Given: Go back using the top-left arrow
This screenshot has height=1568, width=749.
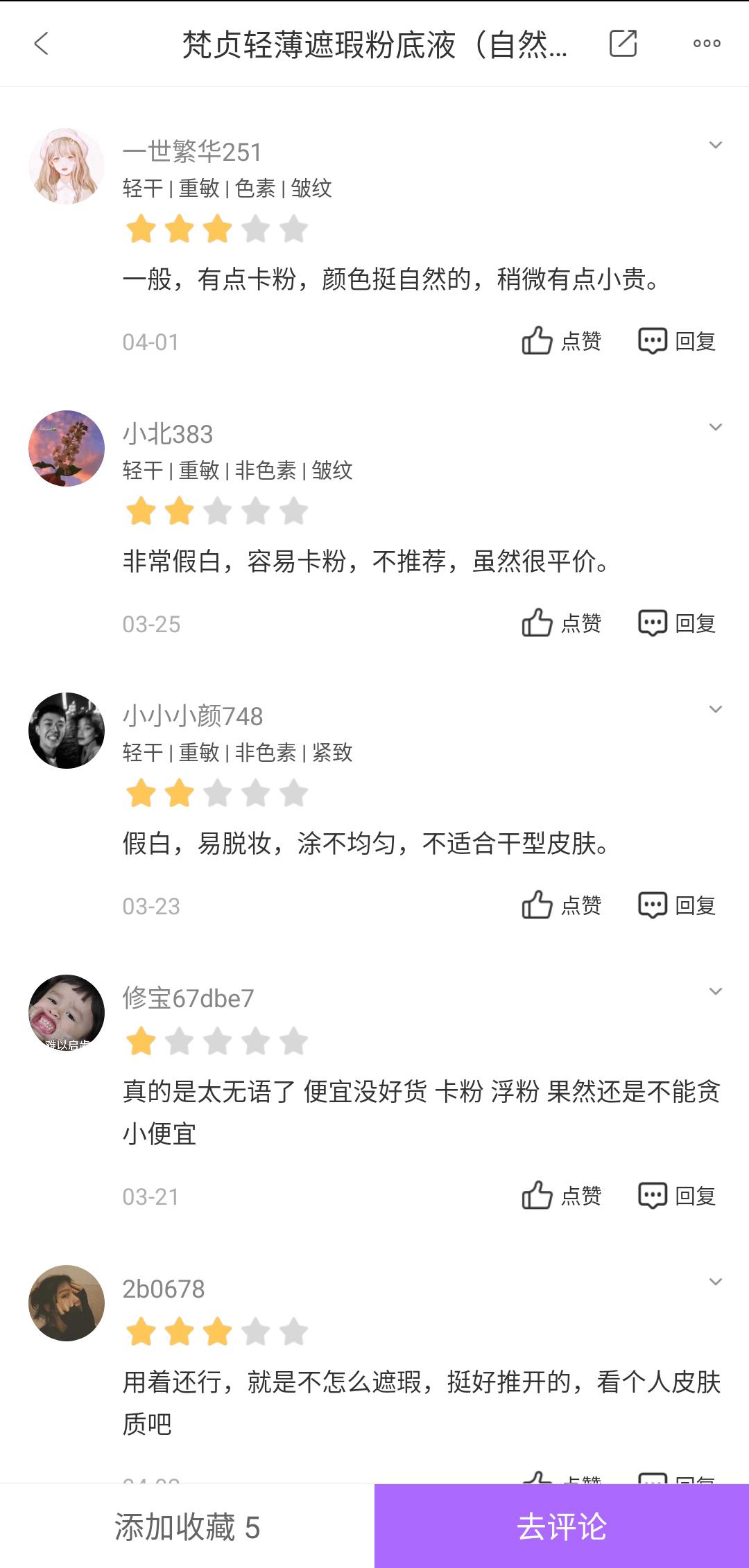Looking at the screenshot, I should [42, 44].
